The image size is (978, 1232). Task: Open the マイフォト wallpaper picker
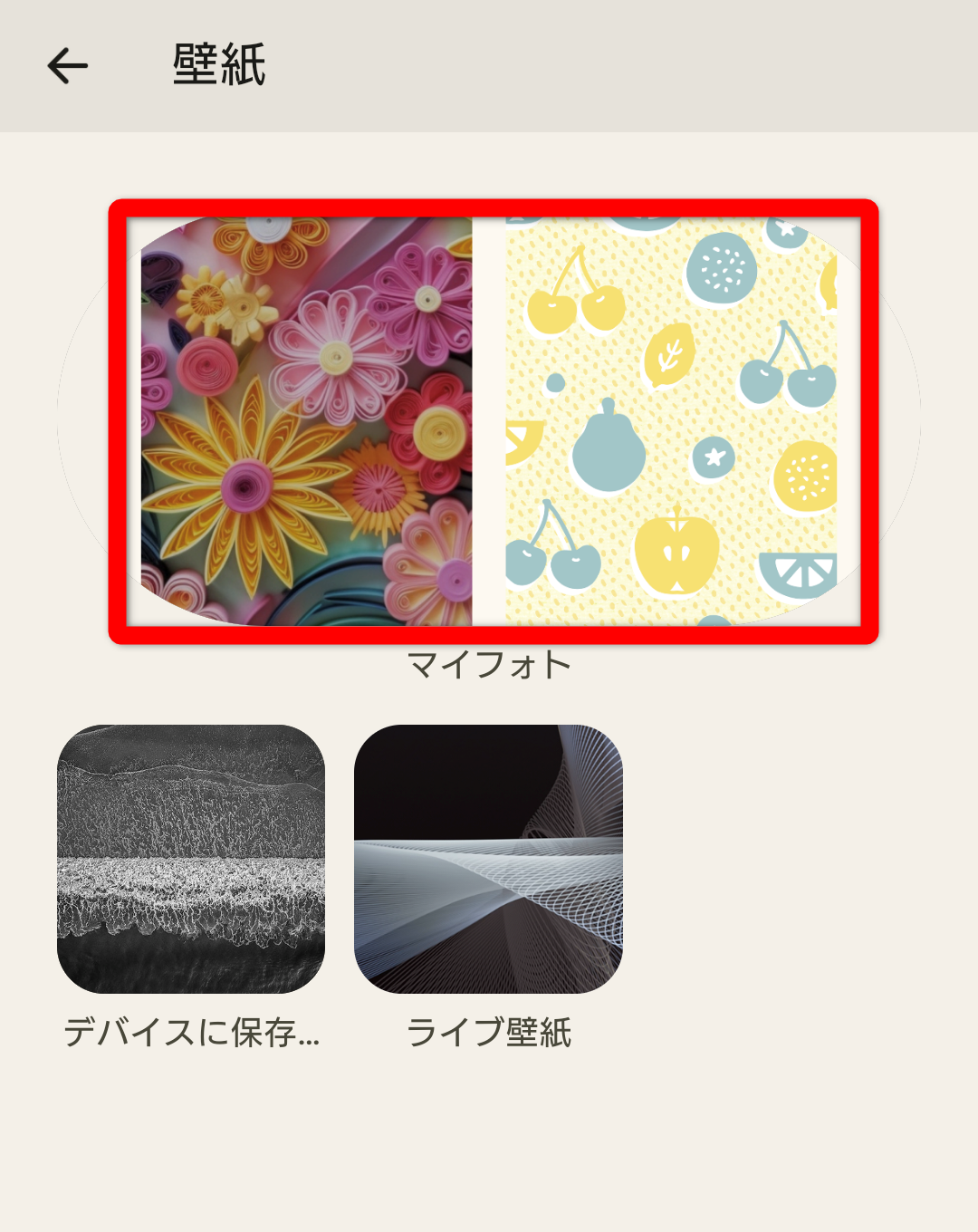click(489, 422)
